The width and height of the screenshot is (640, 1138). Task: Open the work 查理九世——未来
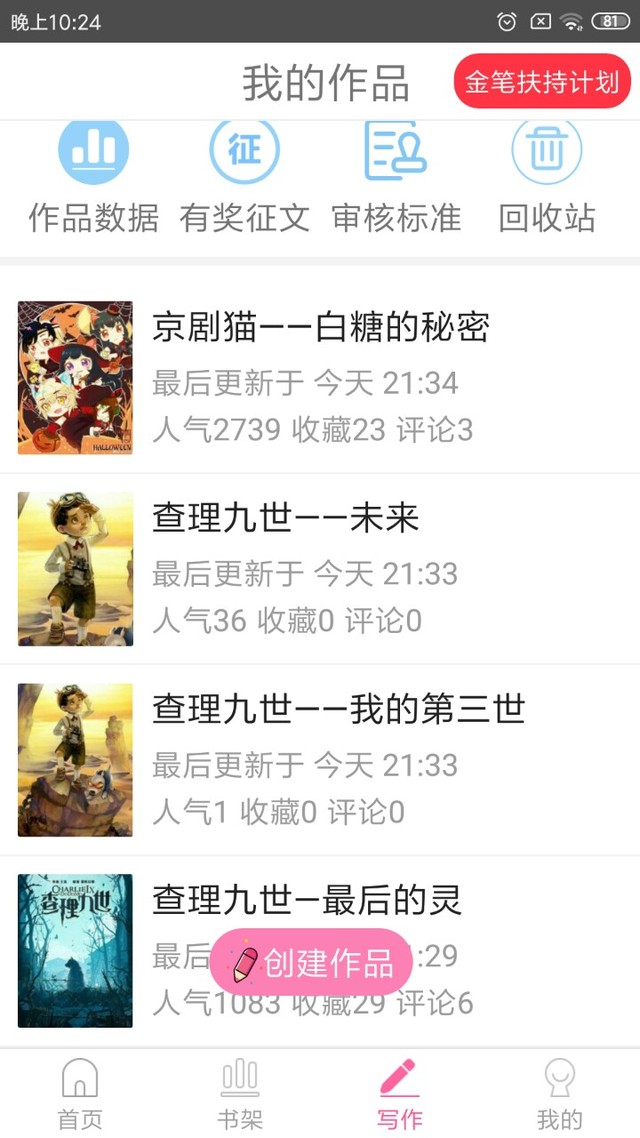tap(320, 569)
